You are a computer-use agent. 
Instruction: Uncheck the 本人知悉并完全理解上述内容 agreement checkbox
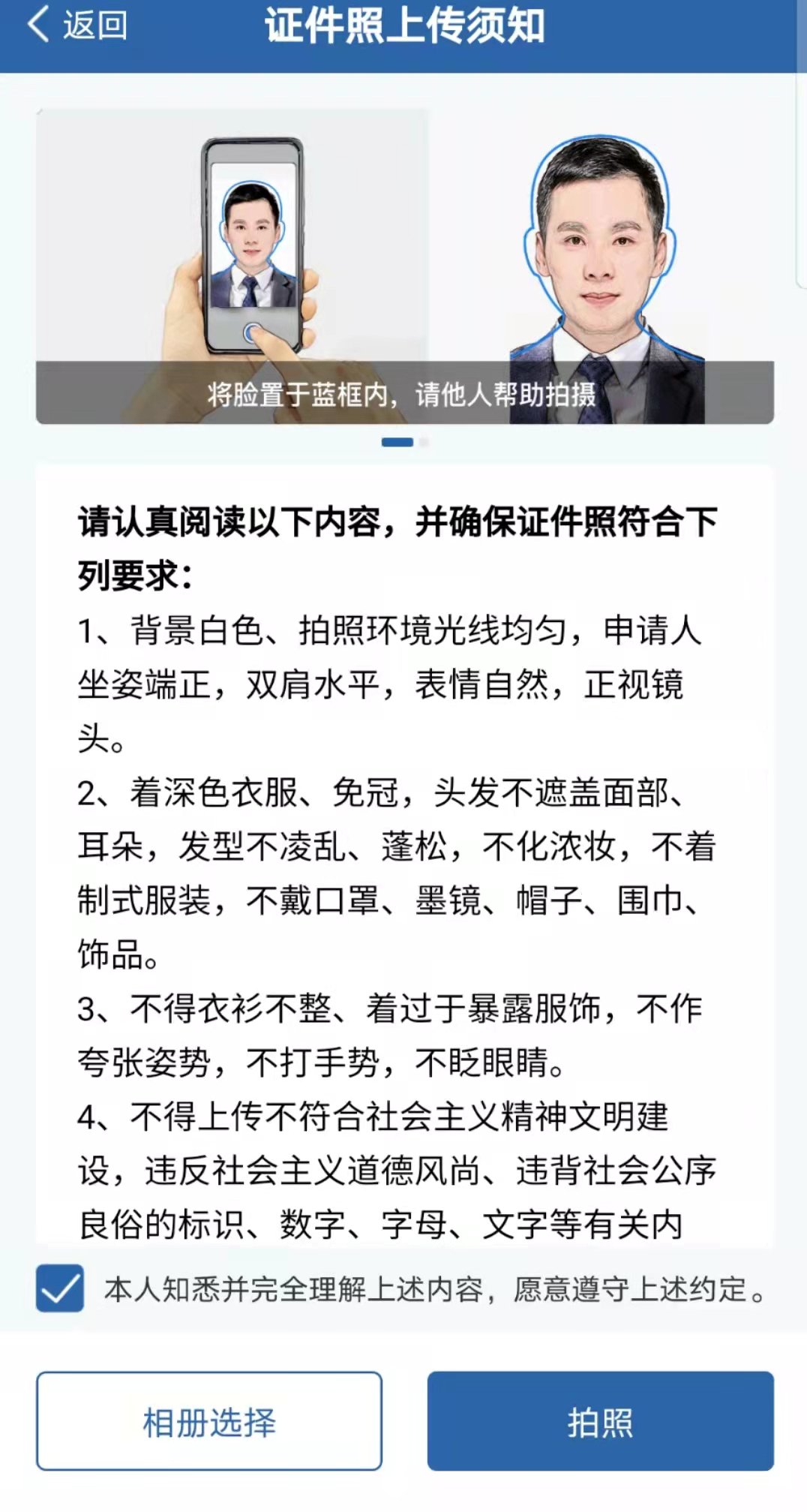60,1288
